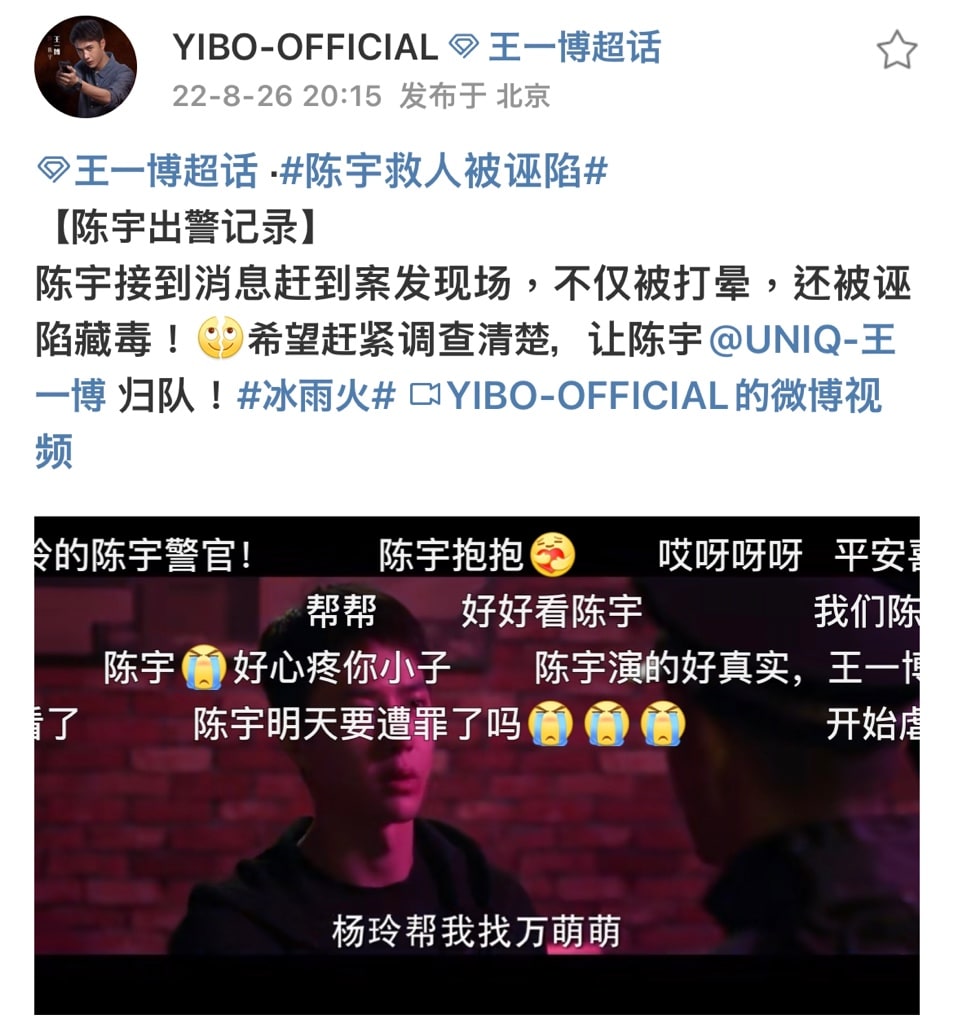954x1024 pixels.
Task: Open the #陈宇救人被诬陷# hashtag
Action: click(443, 172)
